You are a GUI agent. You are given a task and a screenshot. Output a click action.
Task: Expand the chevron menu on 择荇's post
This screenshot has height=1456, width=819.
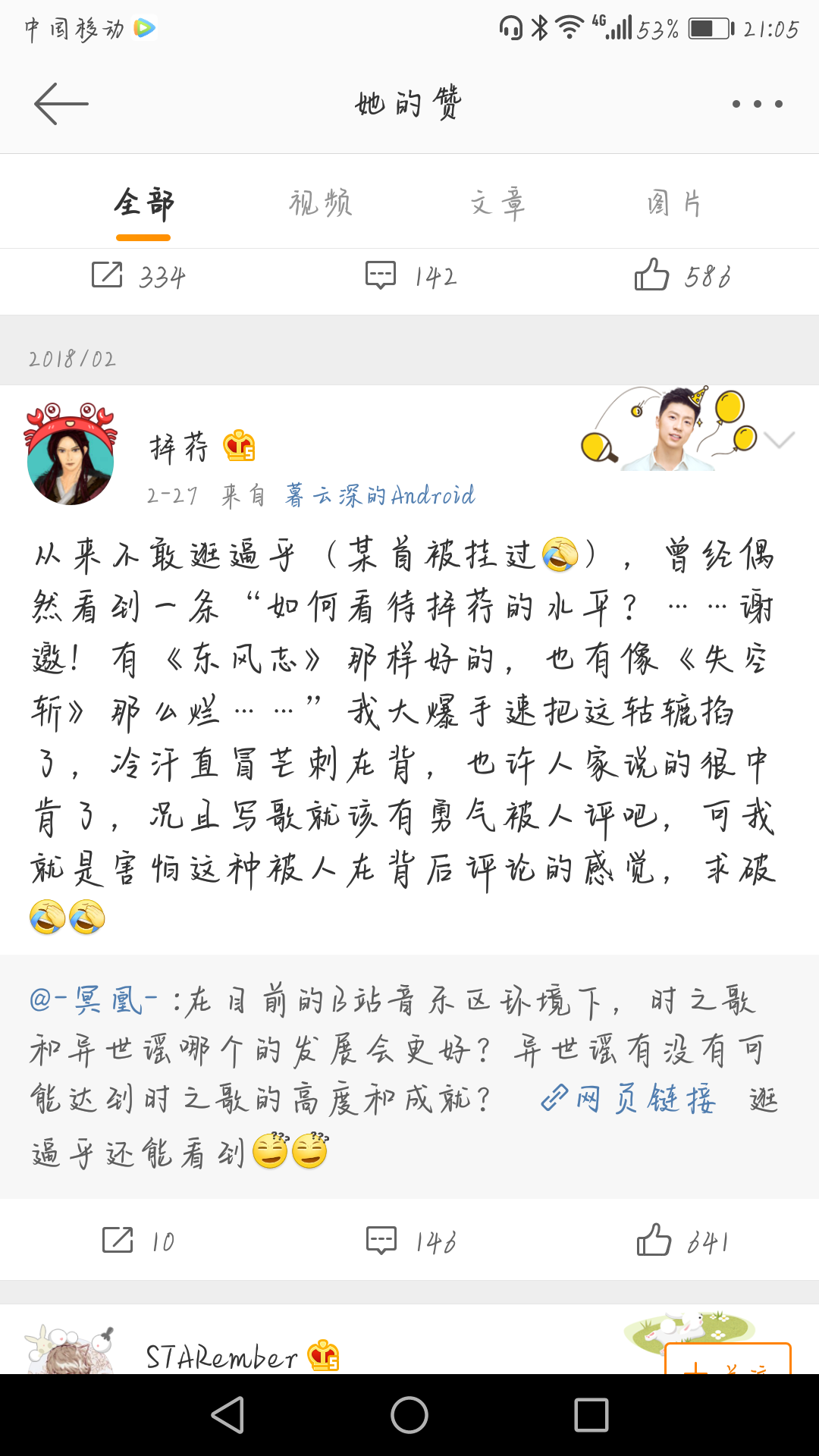point(779,440)
